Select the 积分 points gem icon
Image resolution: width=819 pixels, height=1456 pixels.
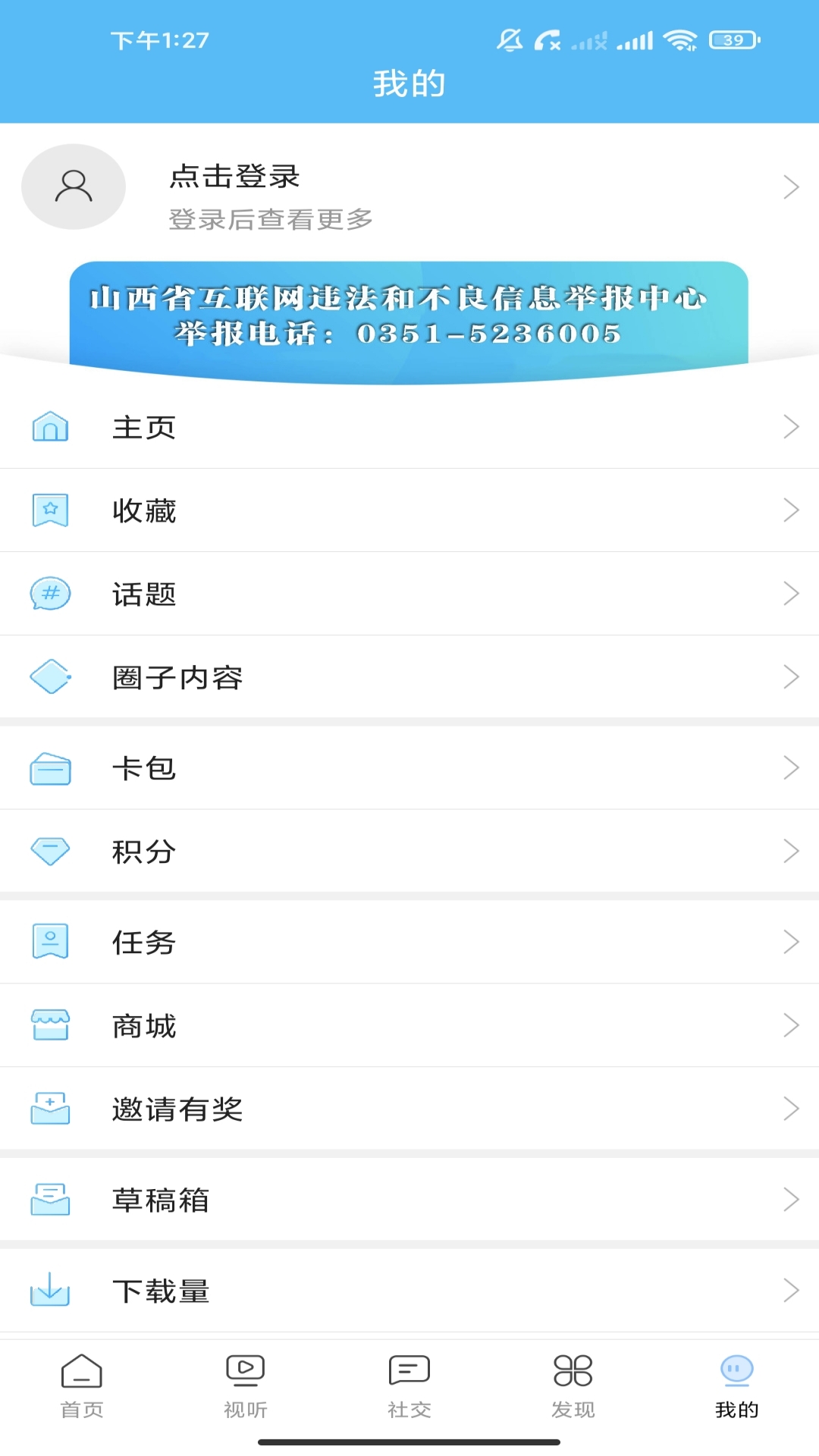coord(50,852)
